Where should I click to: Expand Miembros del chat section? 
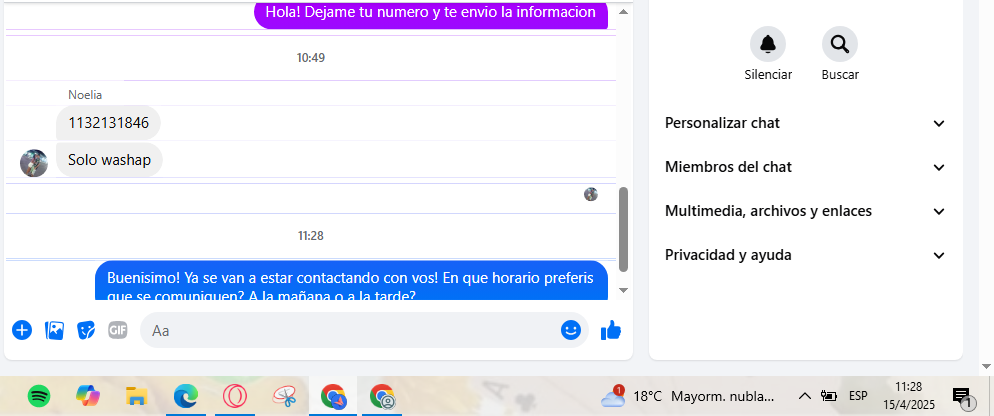(805, 167)
